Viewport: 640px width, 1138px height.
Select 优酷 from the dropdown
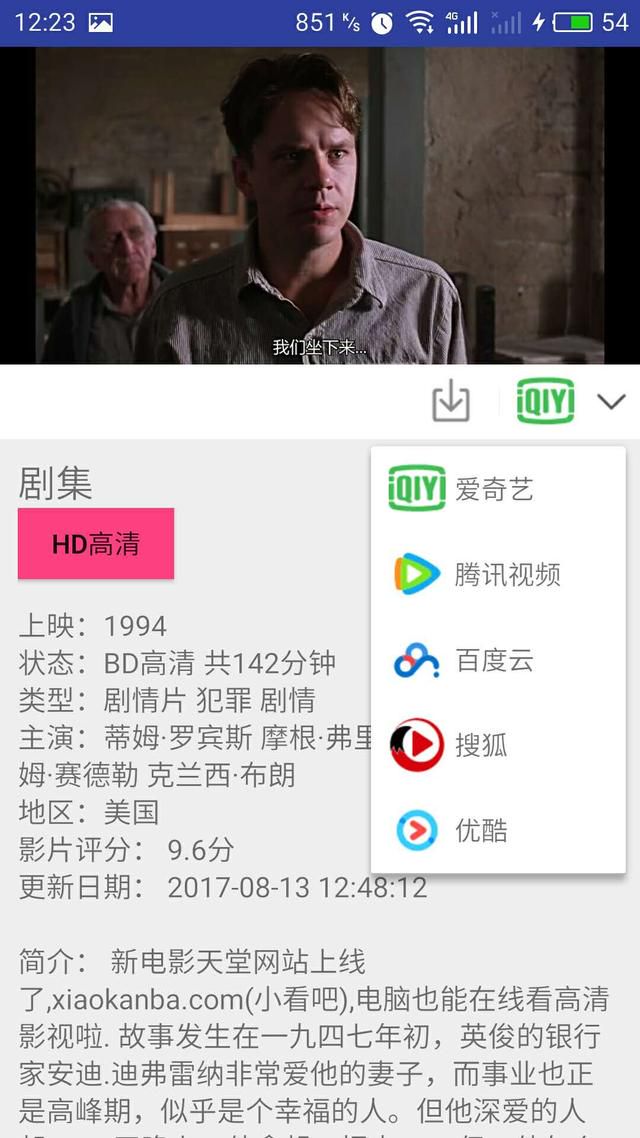(498, 830)
